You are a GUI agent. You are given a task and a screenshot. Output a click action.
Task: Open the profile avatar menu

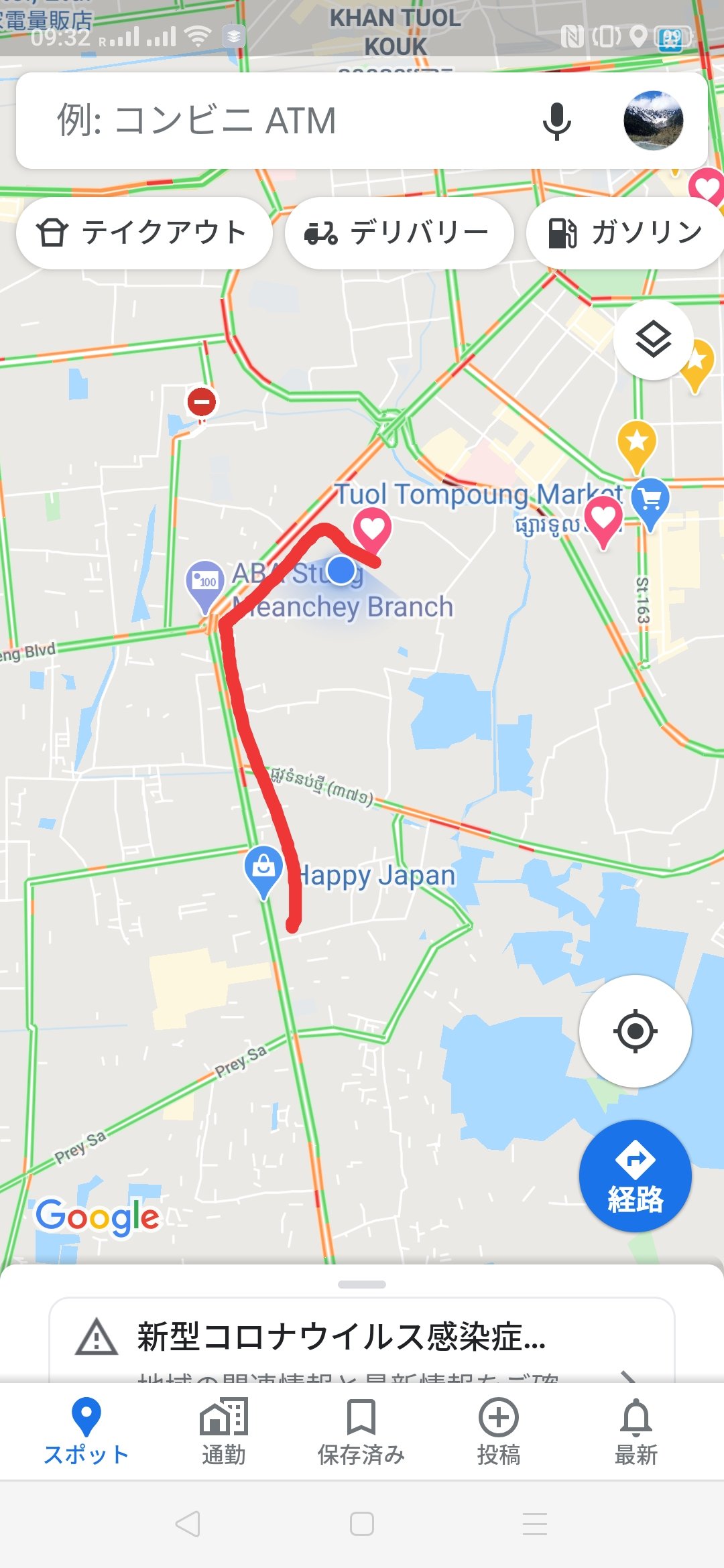point(653,121)
